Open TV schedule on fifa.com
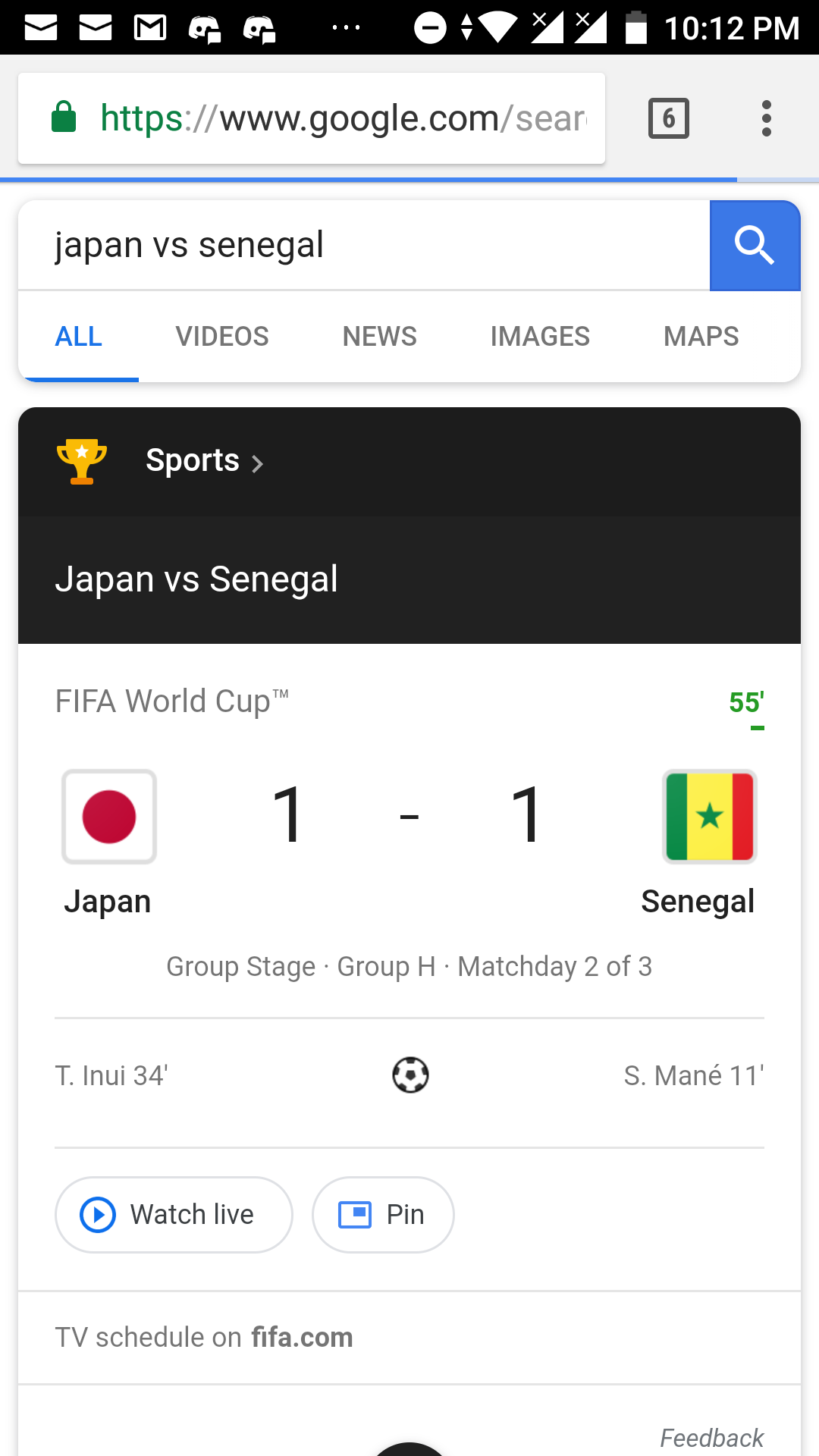 tap(205, 1337)
